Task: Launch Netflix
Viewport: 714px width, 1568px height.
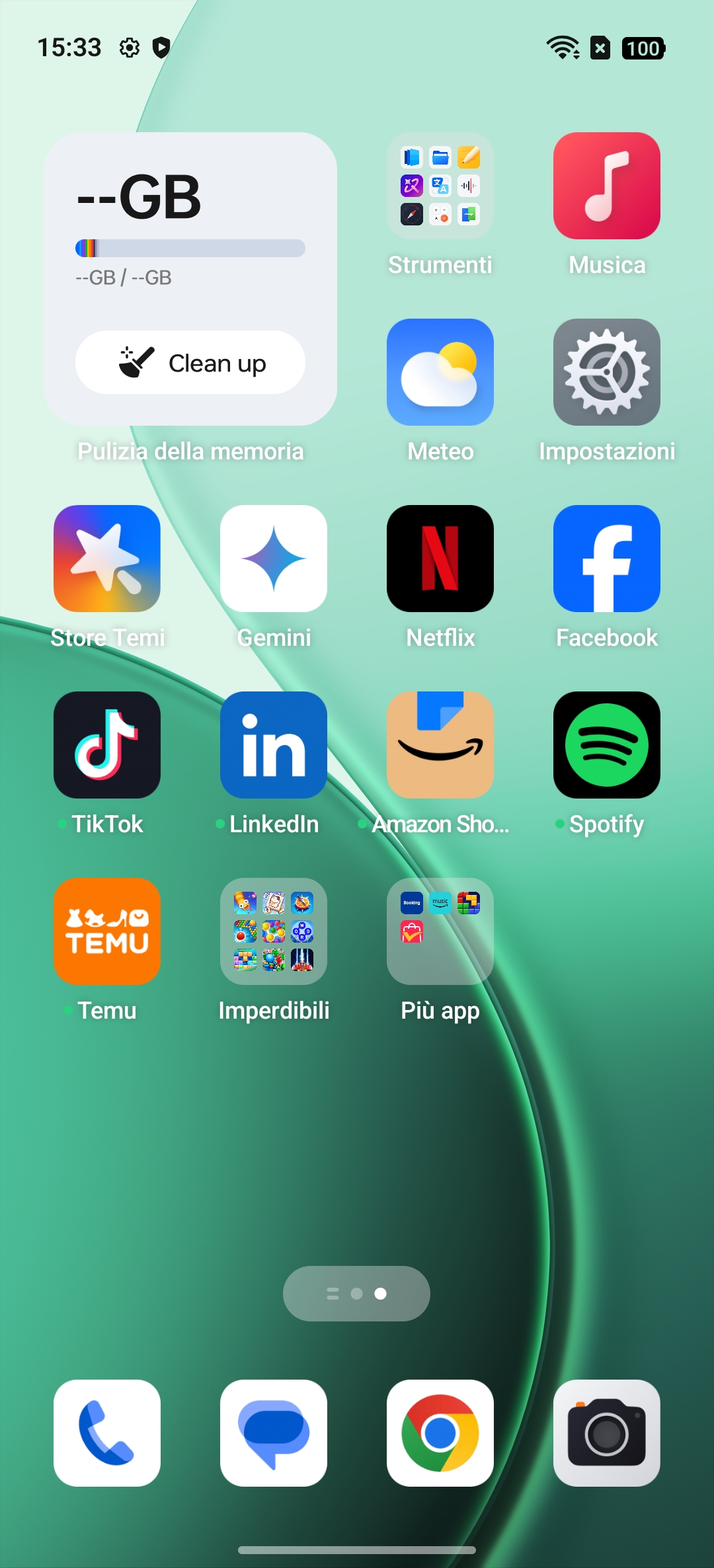Action: click(x=440, y=559)
